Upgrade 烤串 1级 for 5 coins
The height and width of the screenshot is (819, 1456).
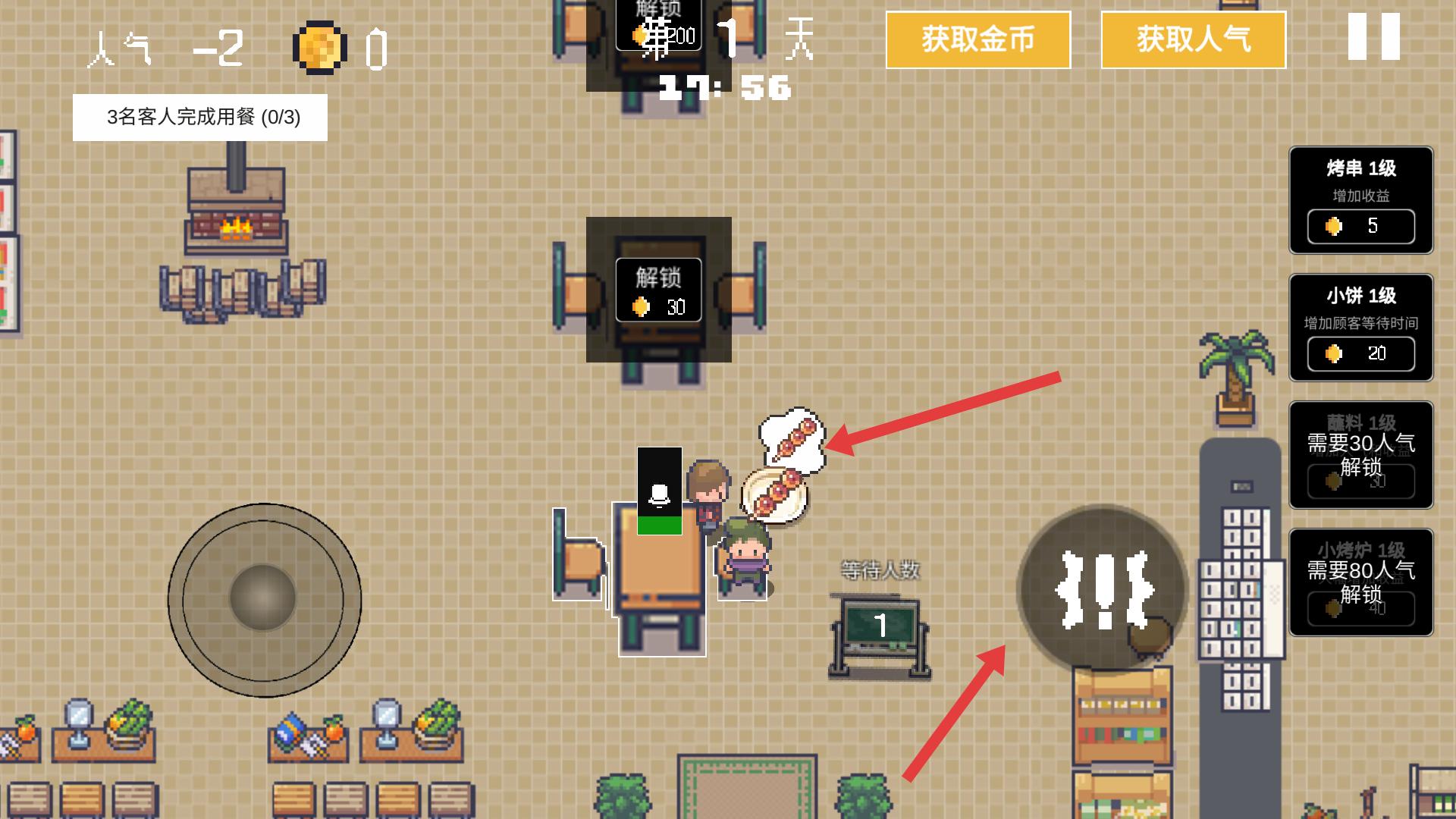(1360, 226)
